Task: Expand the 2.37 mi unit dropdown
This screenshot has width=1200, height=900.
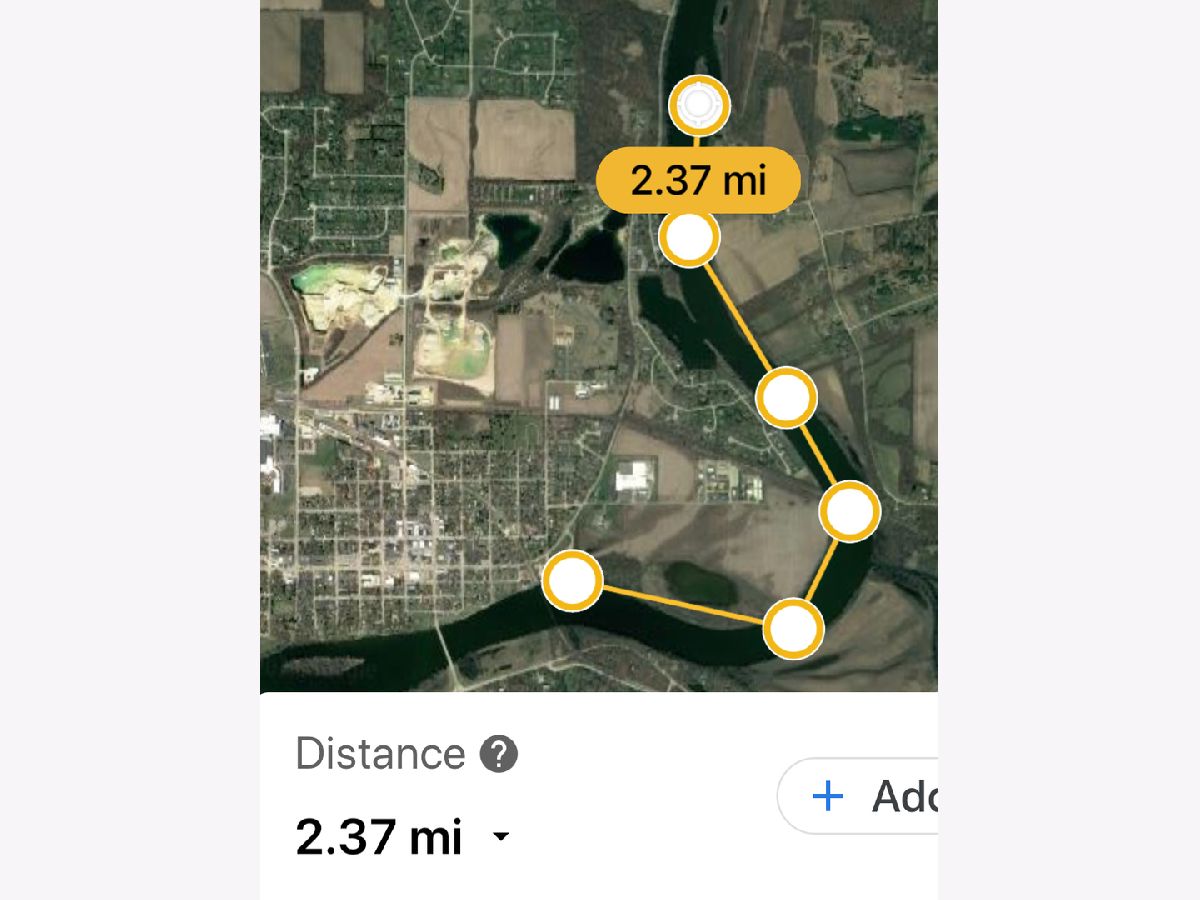Action: tap(501, 837)
